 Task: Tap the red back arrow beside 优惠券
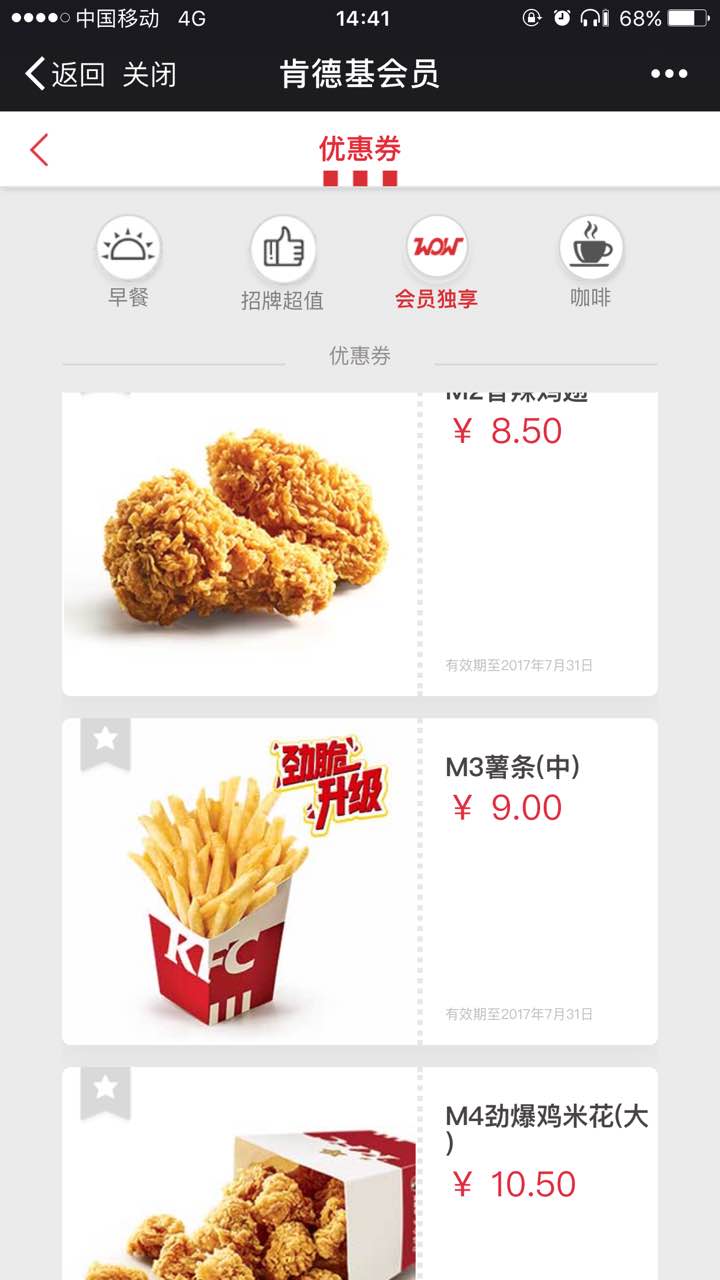pos(39,150)
